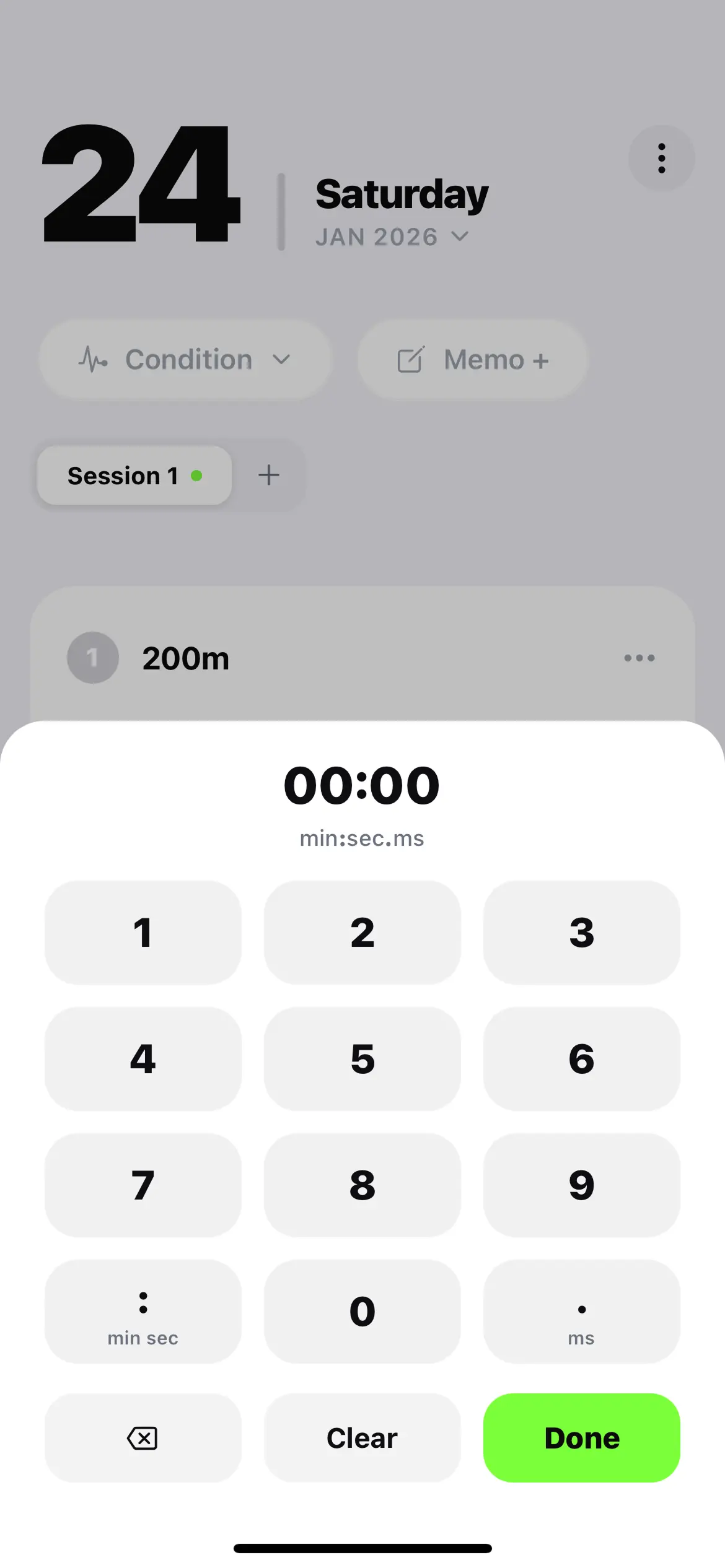Tap the plus icon to add a session
Viewport: 725px width, 1568px height.
268,476
